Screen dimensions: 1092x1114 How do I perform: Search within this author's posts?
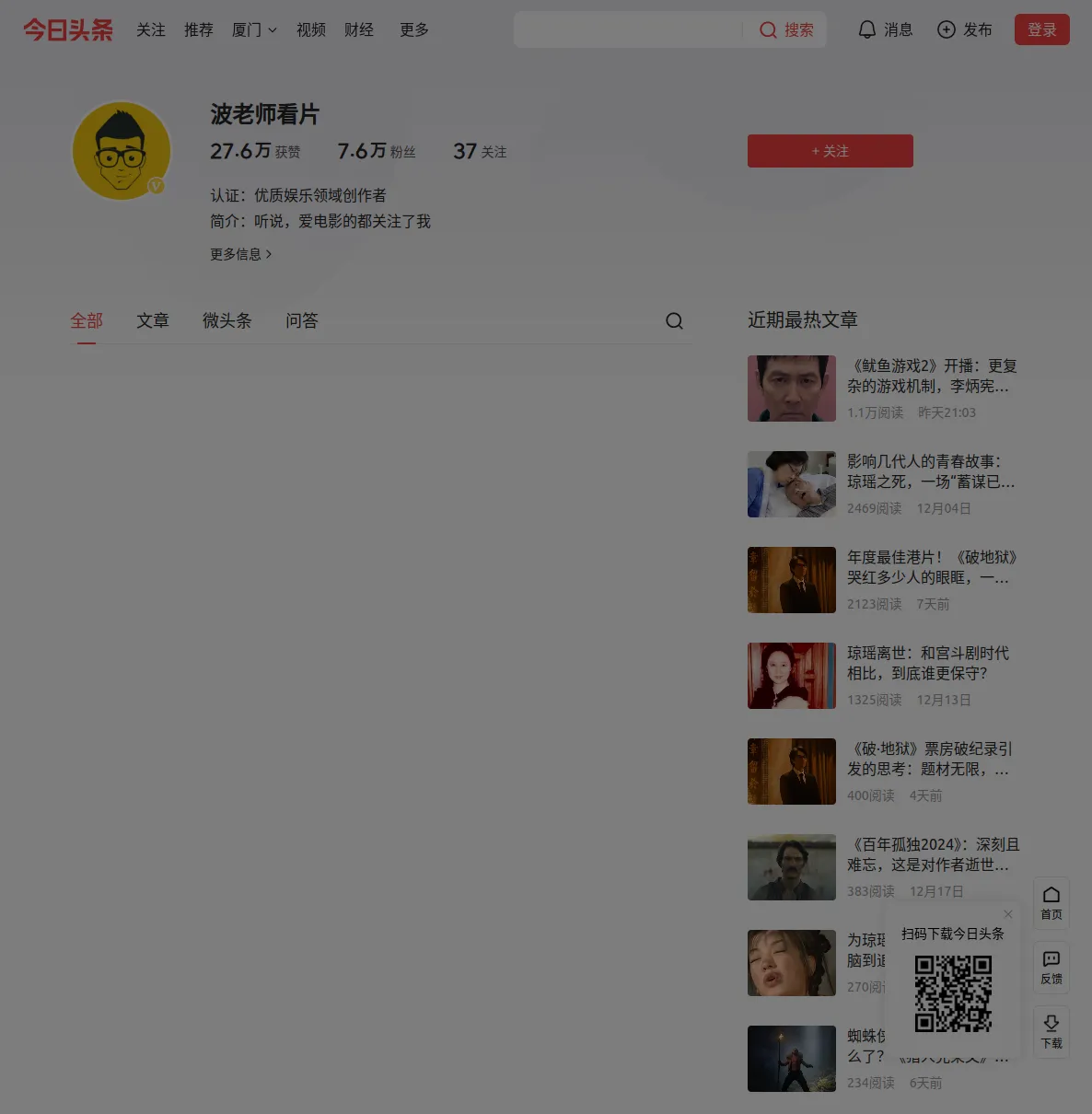coord(674,320)
